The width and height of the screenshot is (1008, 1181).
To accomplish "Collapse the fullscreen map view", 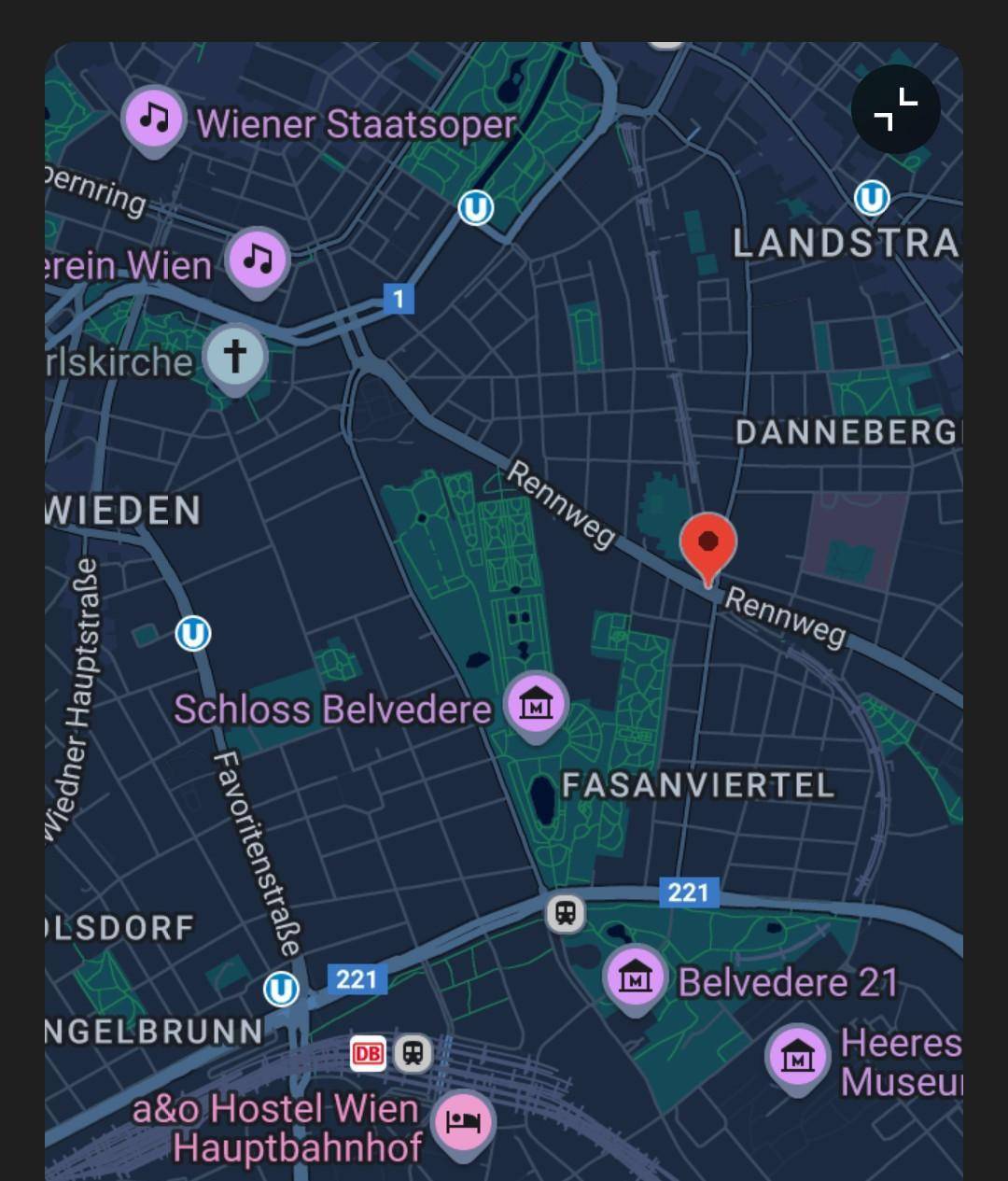I will pos(895,109).
